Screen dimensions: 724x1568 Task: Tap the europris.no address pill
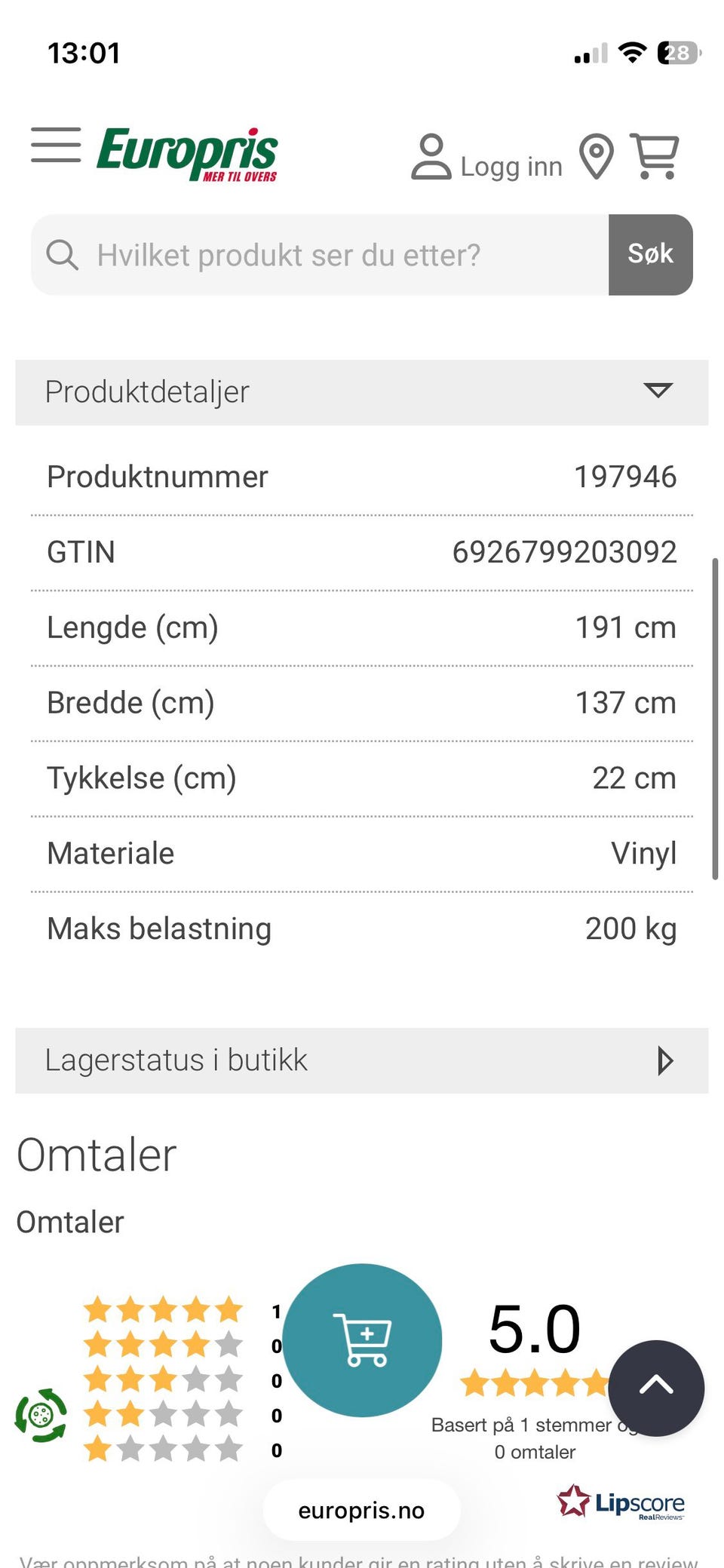pyautogui.click(x=361, y=1510)
